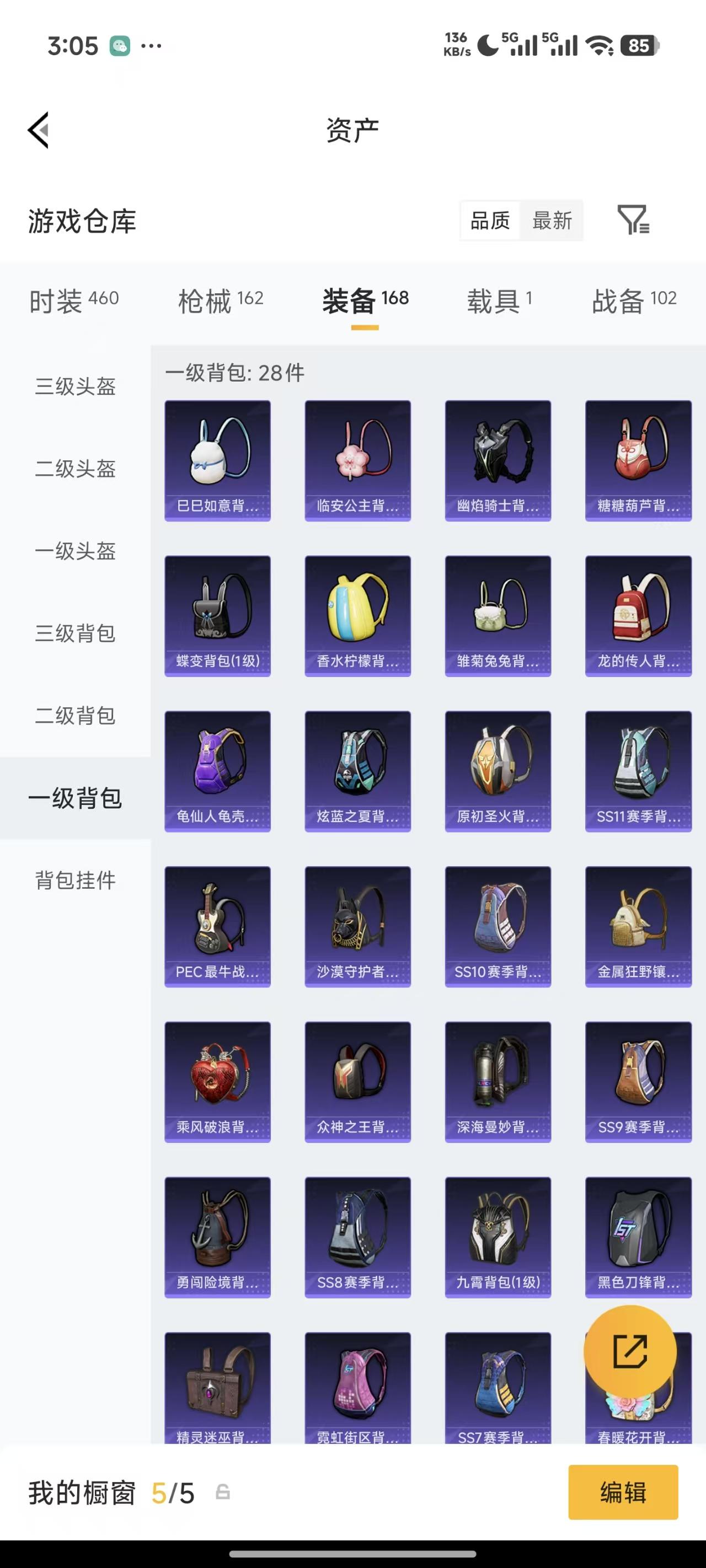Tap the back arrow to leave 资产 page
The height and width of the screenshot is (1568, 706).
click(38, 130)
